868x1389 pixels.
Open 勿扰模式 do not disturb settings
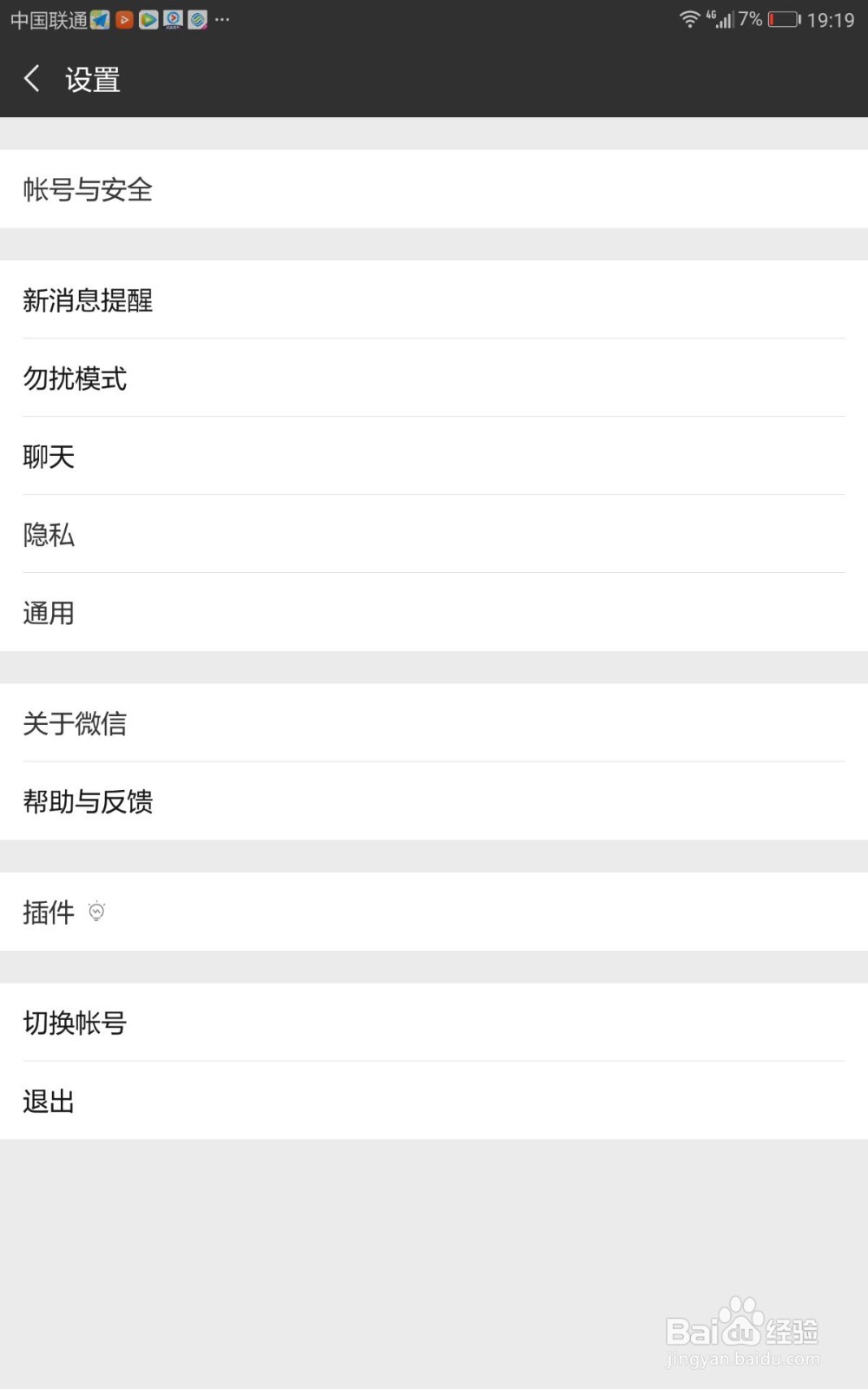(75, 379)
